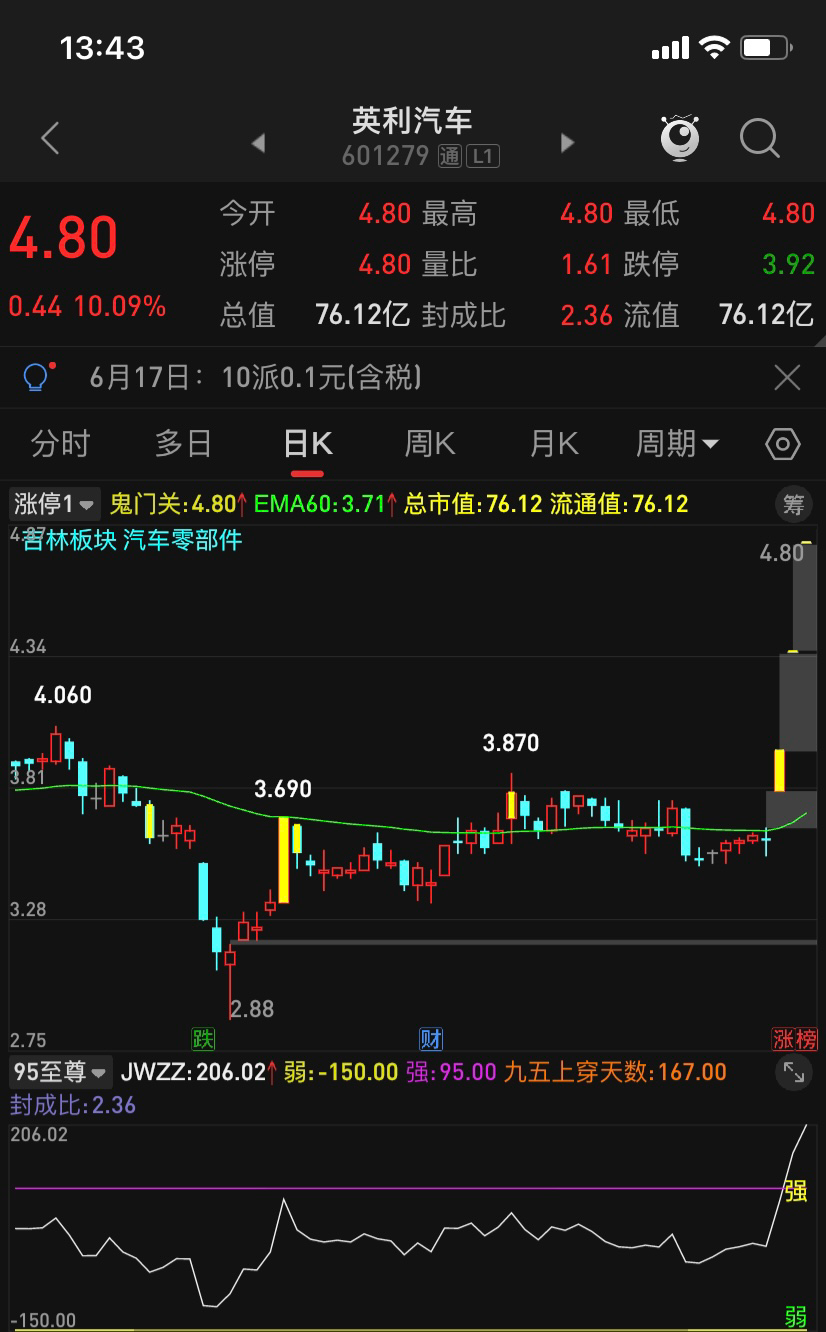This screenshot has width=826, height=1332.
Task: Open the 筹 chip distribution button
Action: [x=794, y=504]
